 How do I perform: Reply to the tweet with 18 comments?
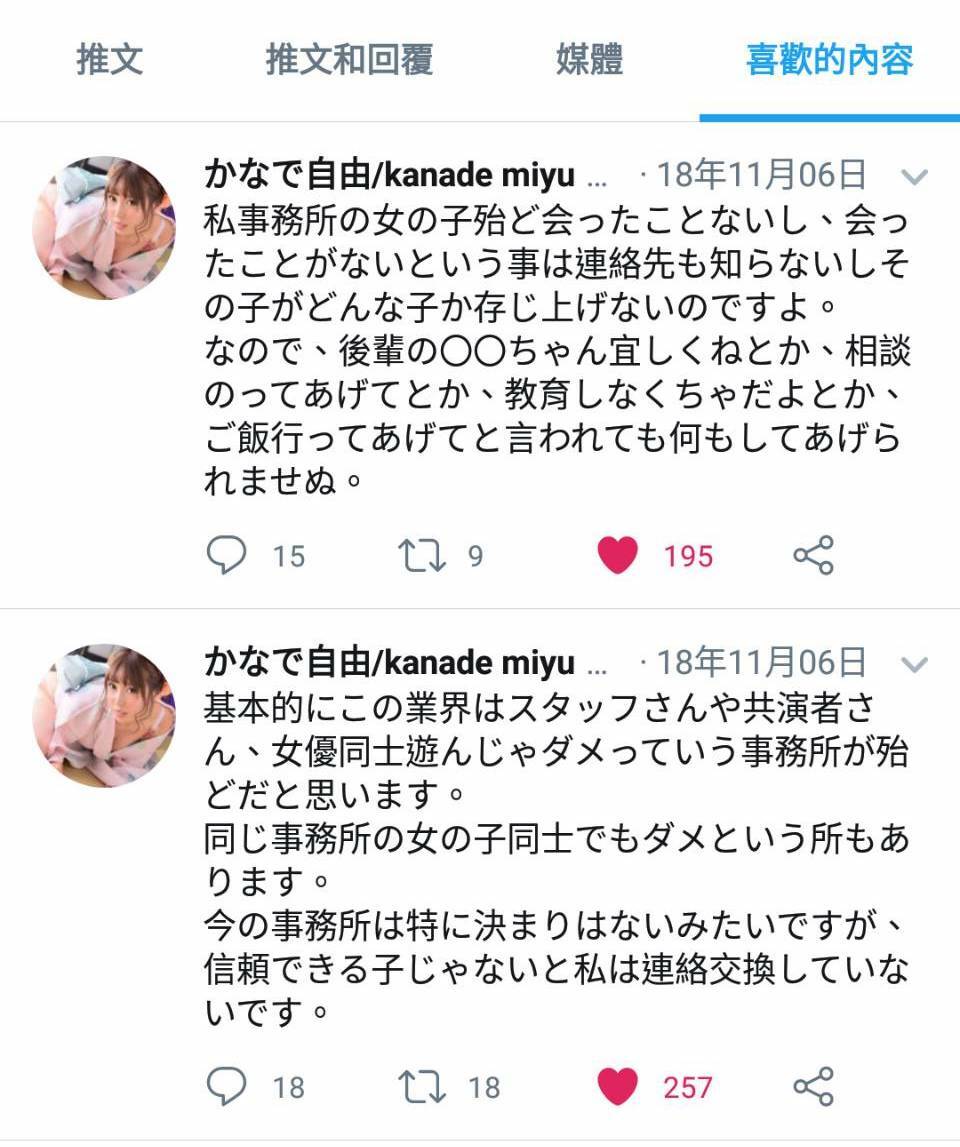[x=227, y=1086]
